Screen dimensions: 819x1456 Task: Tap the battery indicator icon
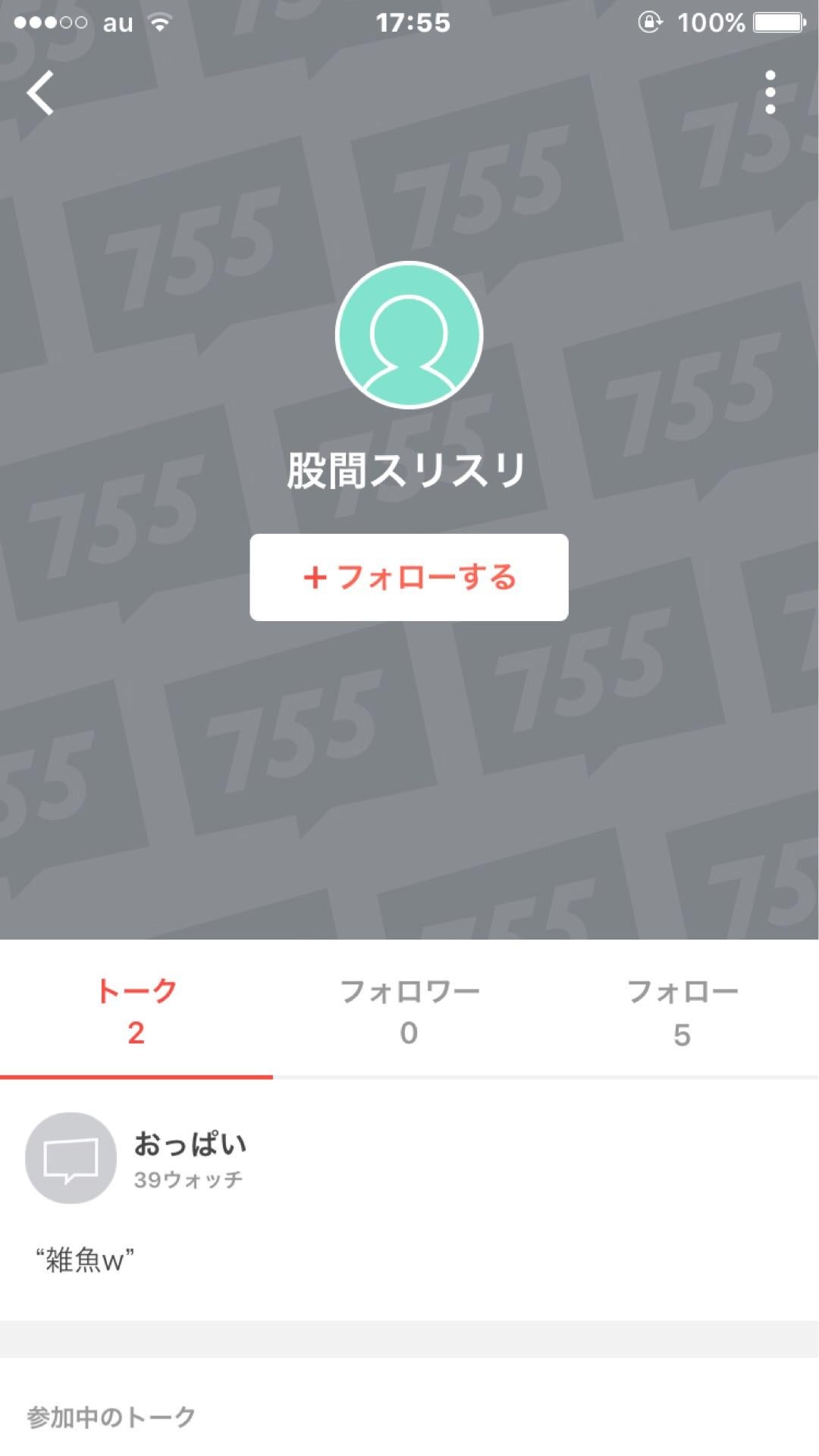point(773,24)
